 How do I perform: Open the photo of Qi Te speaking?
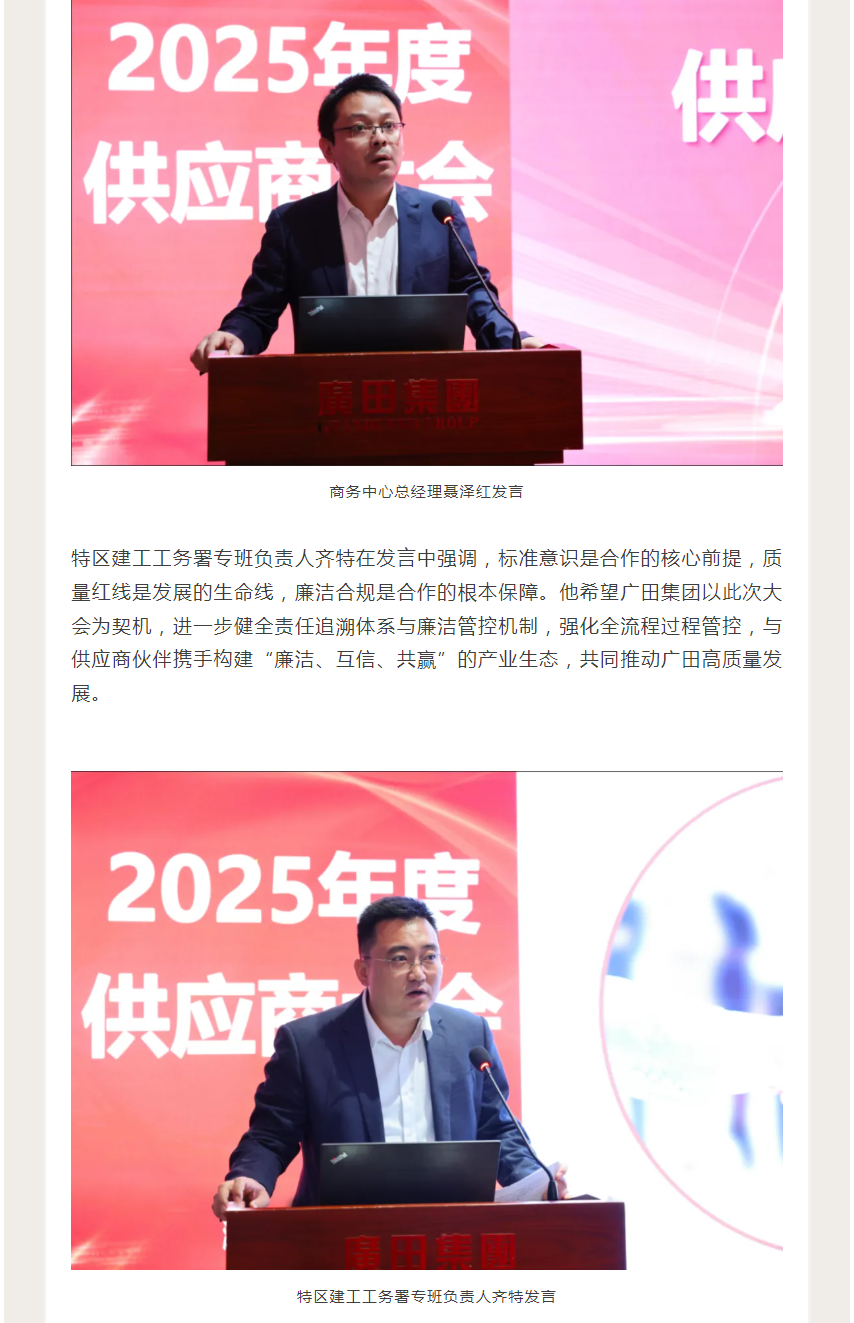pyautogui.click(x=426, y=1020)
